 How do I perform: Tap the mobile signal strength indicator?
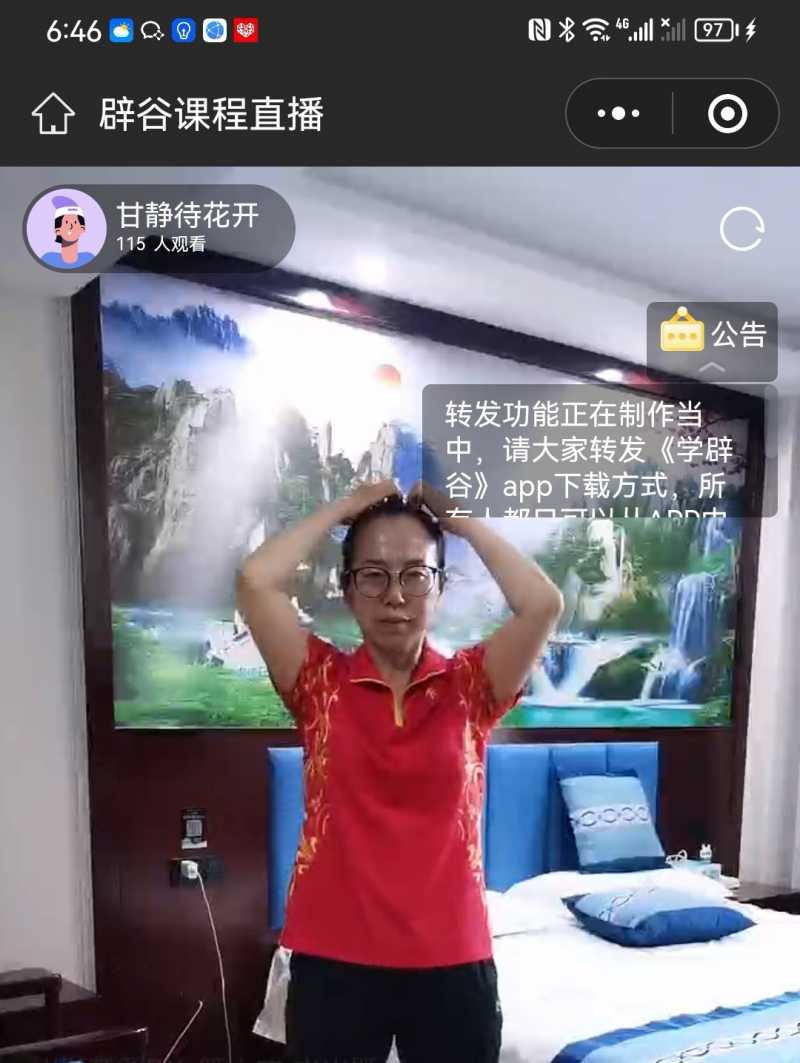pos(644,30)
